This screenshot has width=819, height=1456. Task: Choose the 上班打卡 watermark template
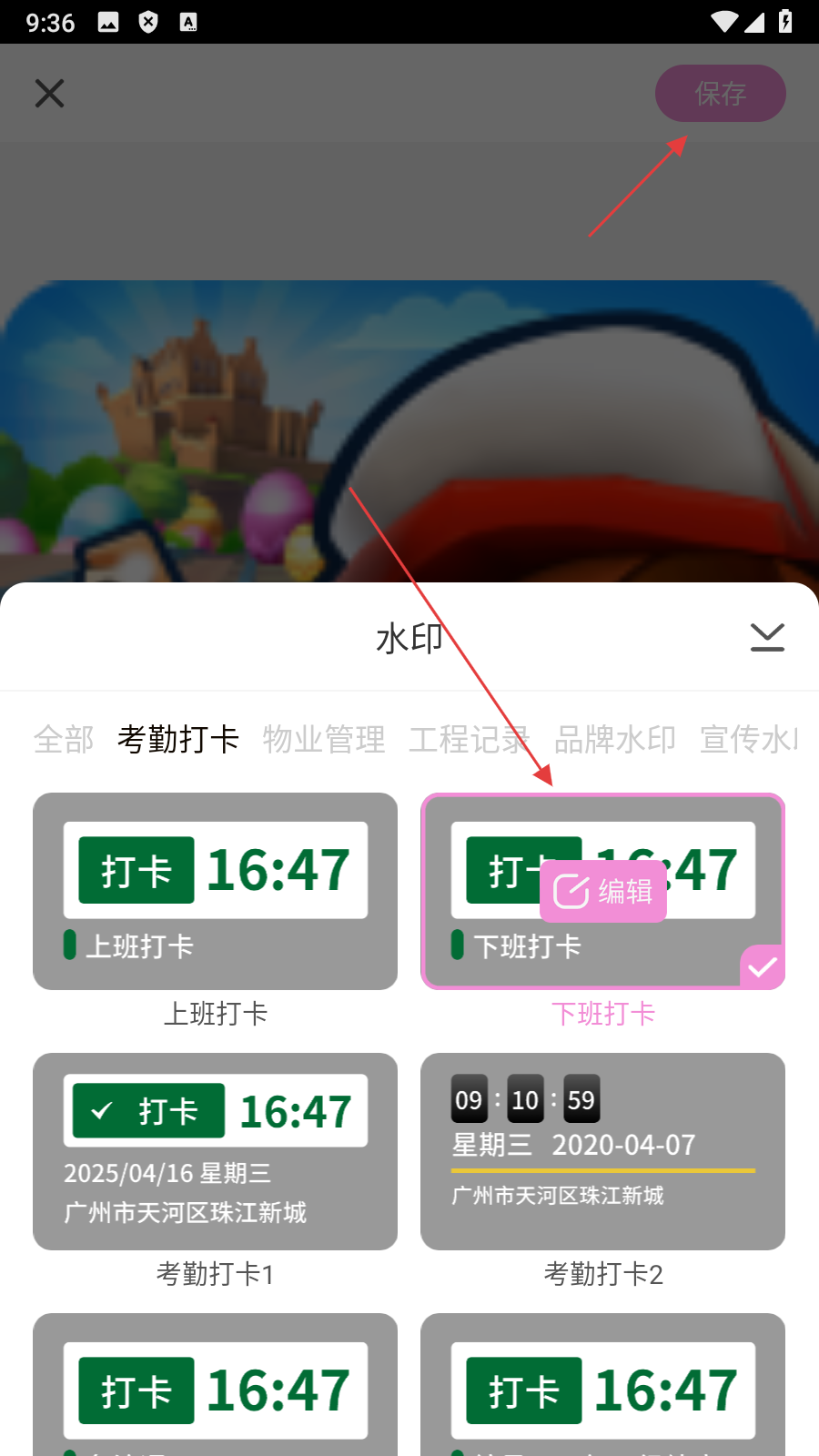tap(215, 892)
